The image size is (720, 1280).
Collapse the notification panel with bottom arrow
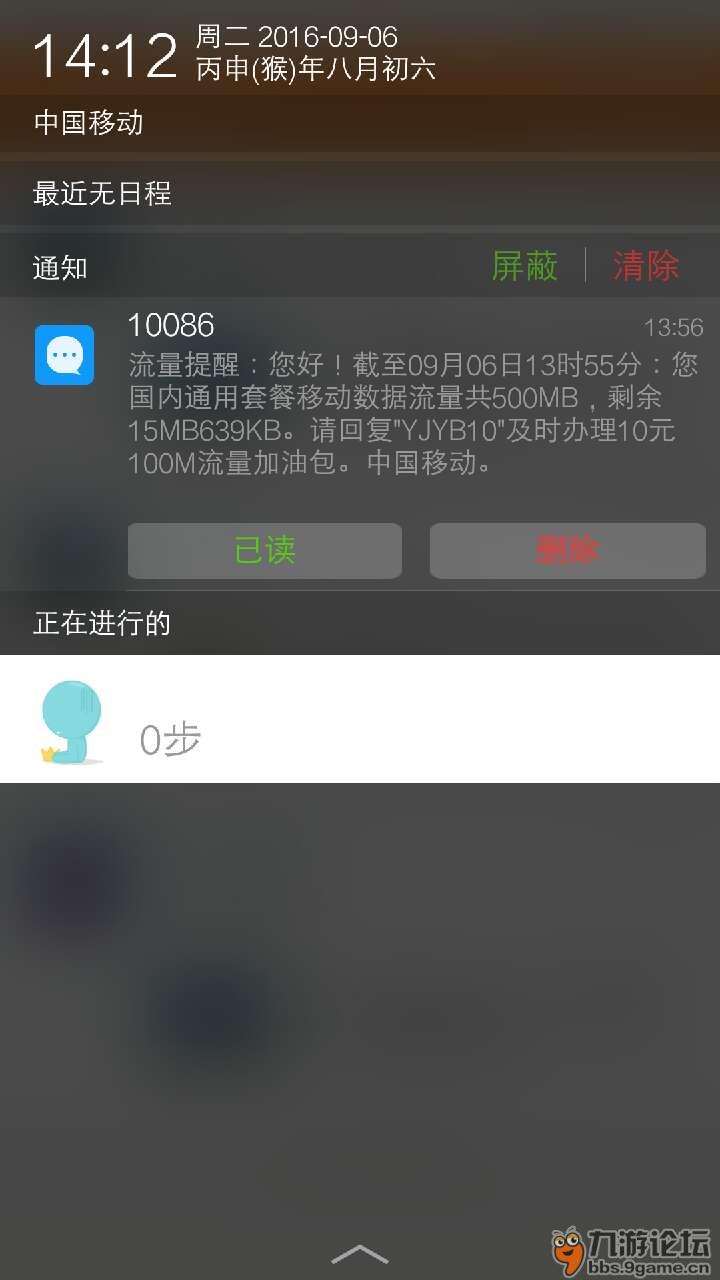(x=359, y=1254)
